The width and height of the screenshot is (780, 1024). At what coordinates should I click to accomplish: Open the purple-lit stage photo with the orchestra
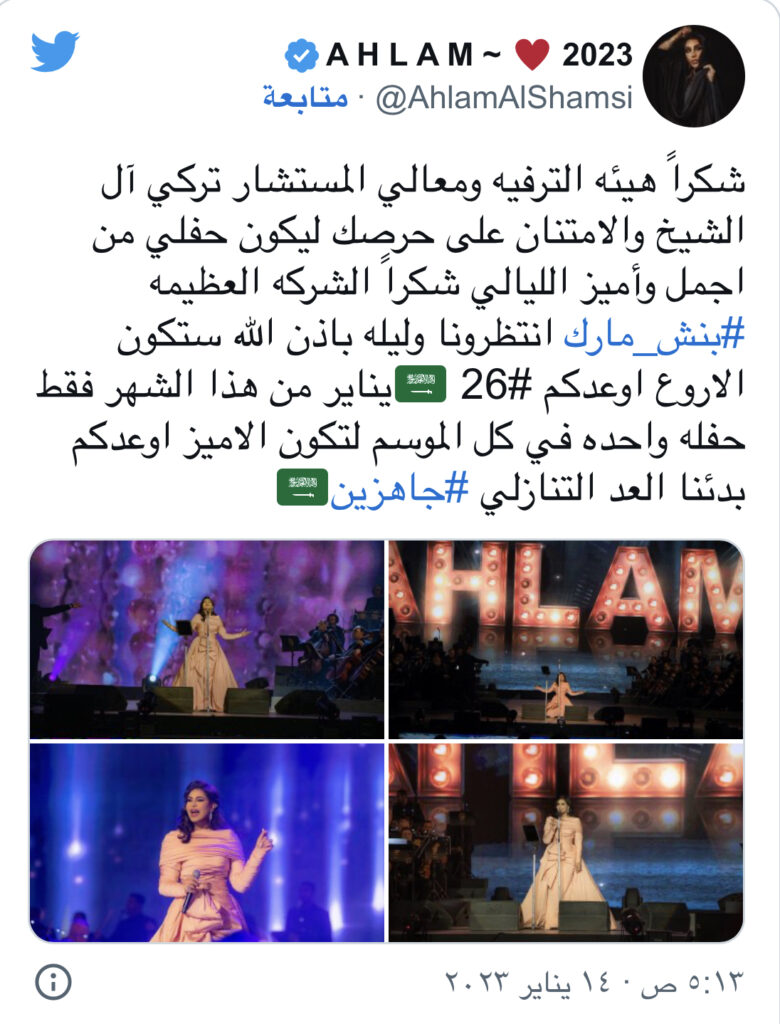[x=207, y=639]
